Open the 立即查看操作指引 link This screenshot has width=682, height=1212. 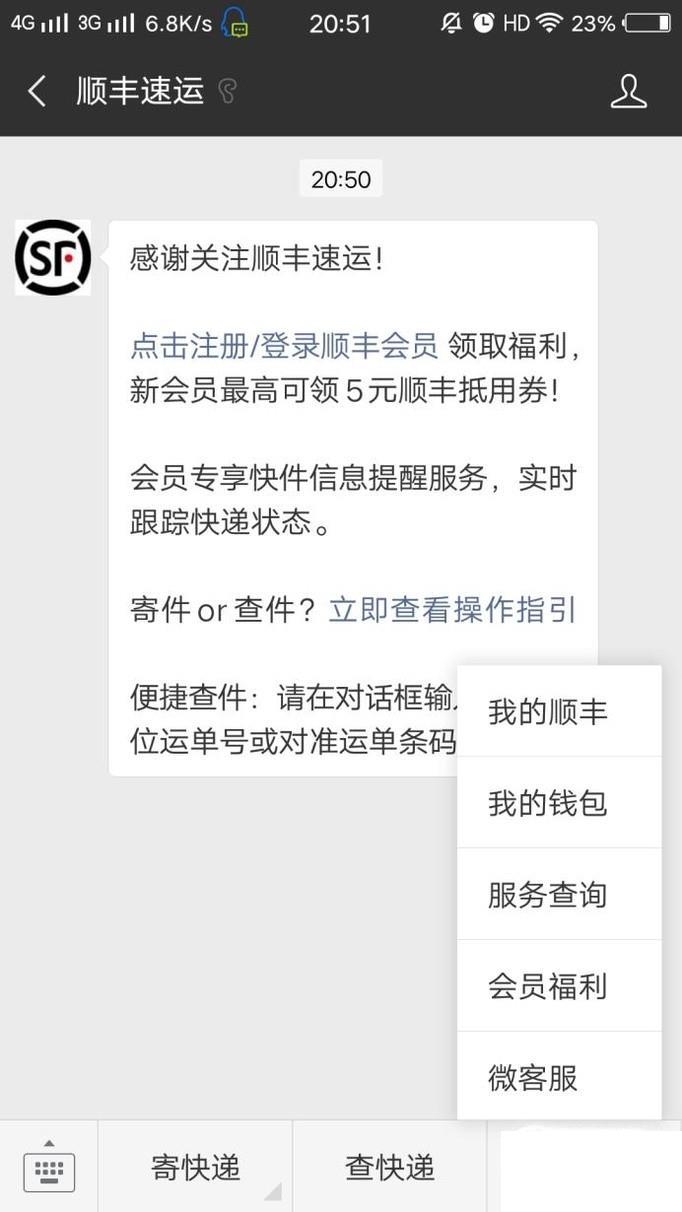coord(452,609)
